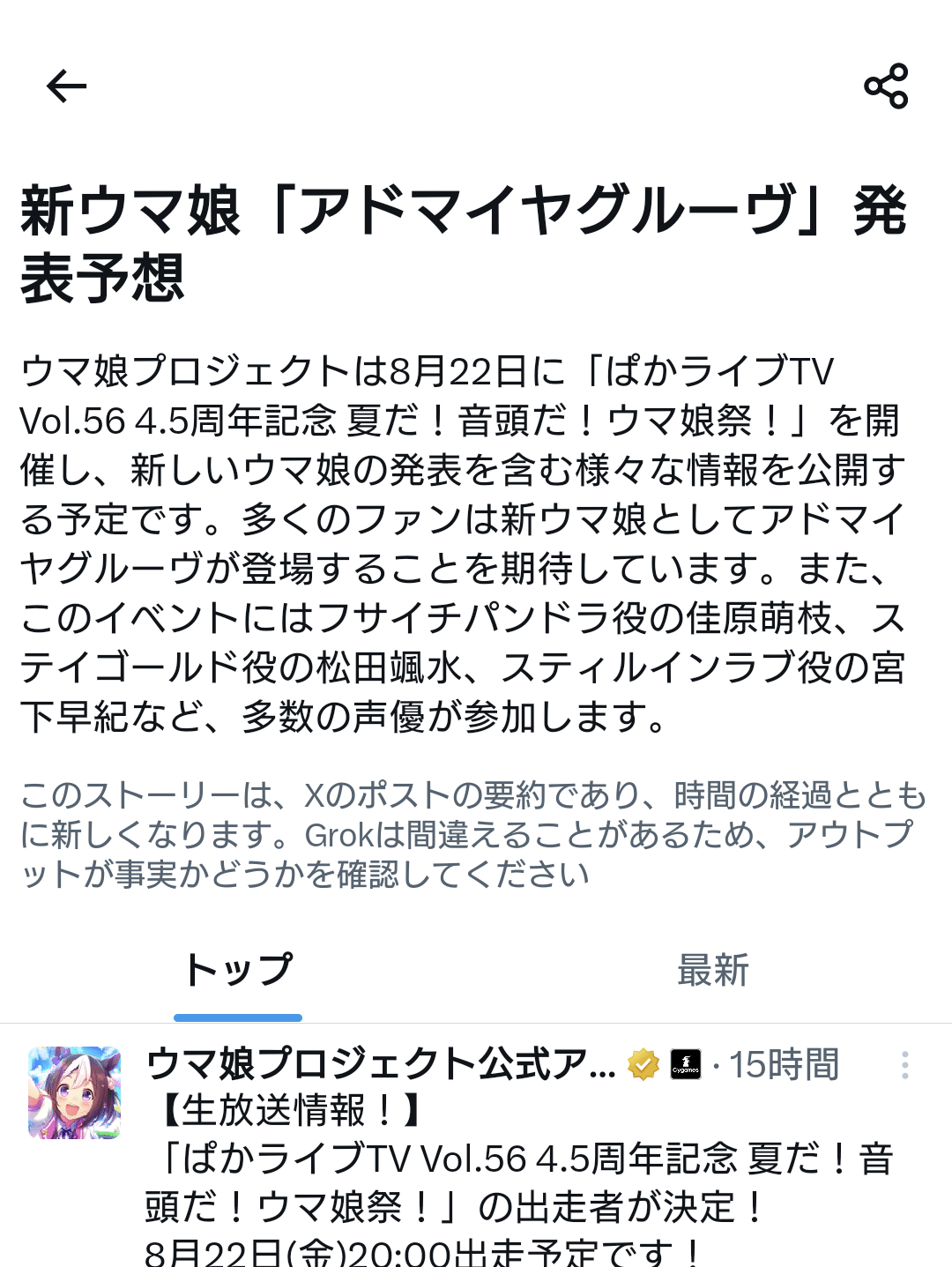Screen dimensions: 952x1267
Task: Open the ウマ娘プロジェクト公式 profile avatar
Action: click(75, 1093)
